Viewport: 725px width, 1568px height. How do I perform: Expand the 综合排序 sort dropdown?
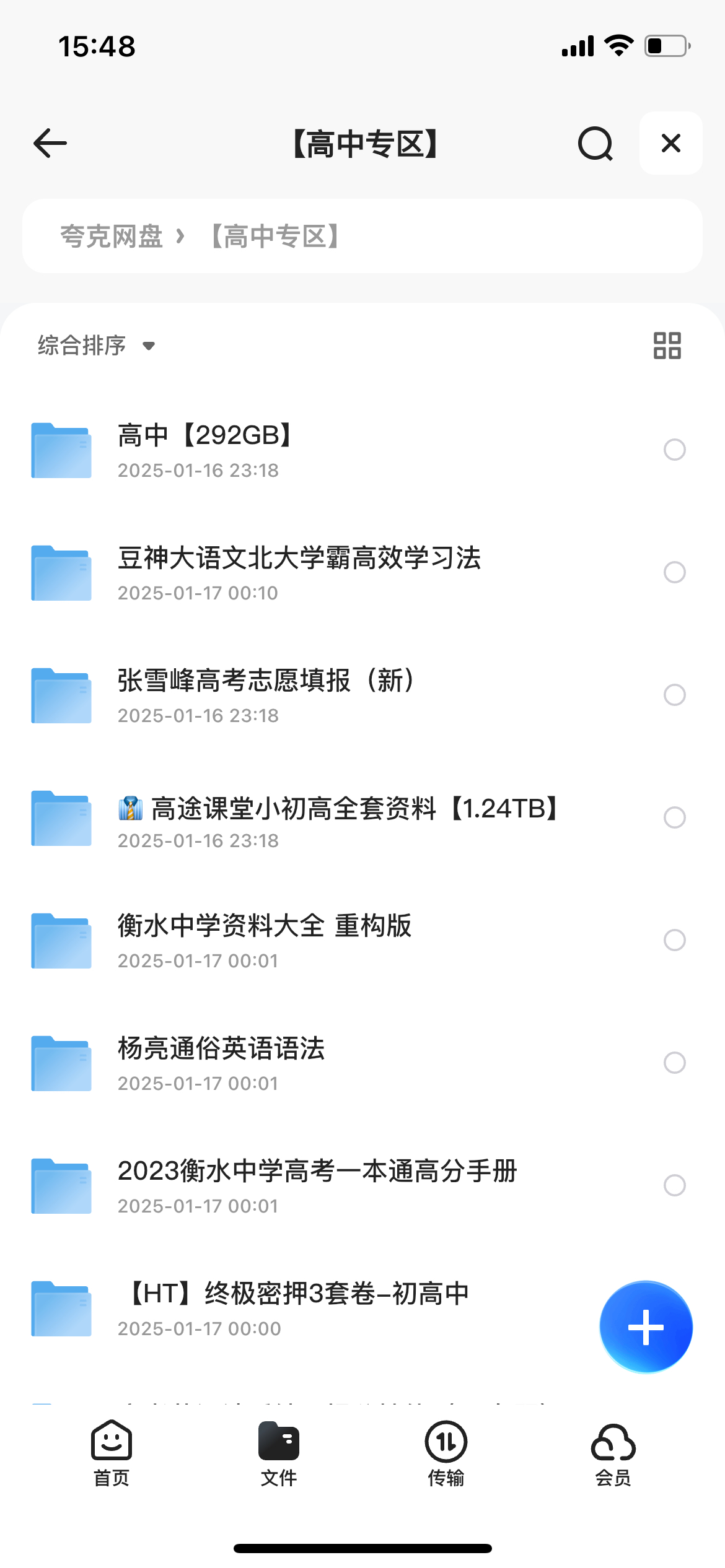pos(96,346)
